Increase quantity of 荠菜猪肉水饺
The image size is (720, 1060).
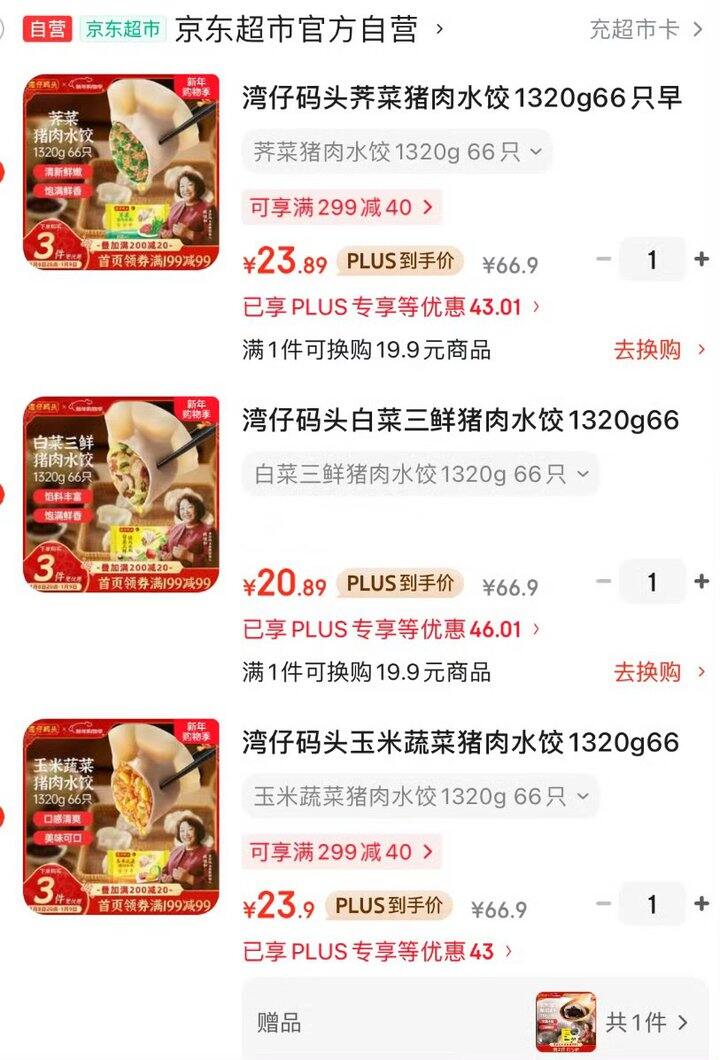click(x=702, y=260)
